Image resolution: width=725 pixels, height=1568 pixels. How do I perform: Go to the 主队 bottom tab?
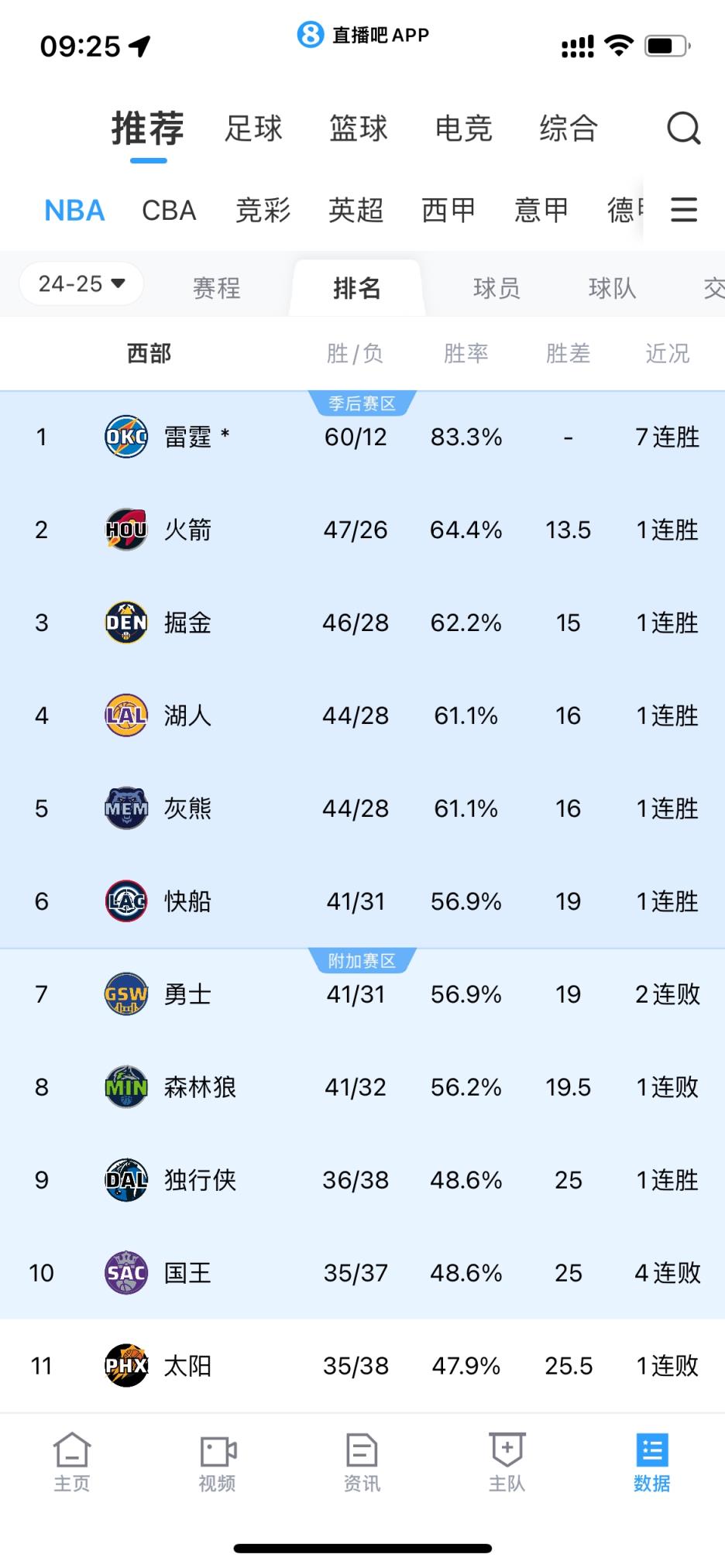[x=507, y=1462]
